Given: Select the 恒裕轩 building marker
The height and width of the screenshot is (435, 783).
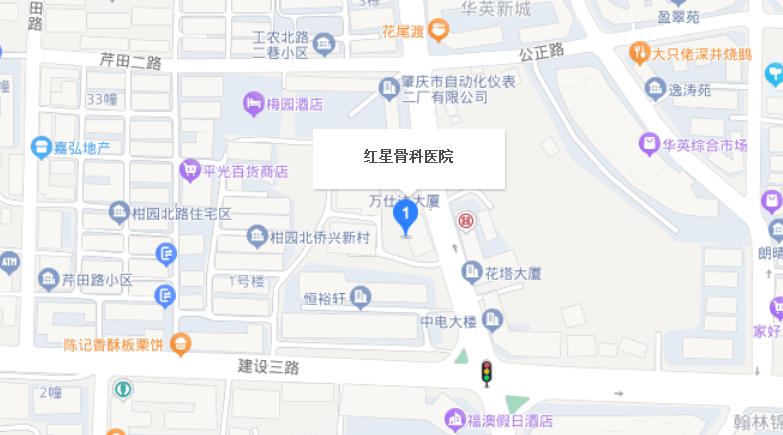Looking at the screenshot, I should [360, 297].
